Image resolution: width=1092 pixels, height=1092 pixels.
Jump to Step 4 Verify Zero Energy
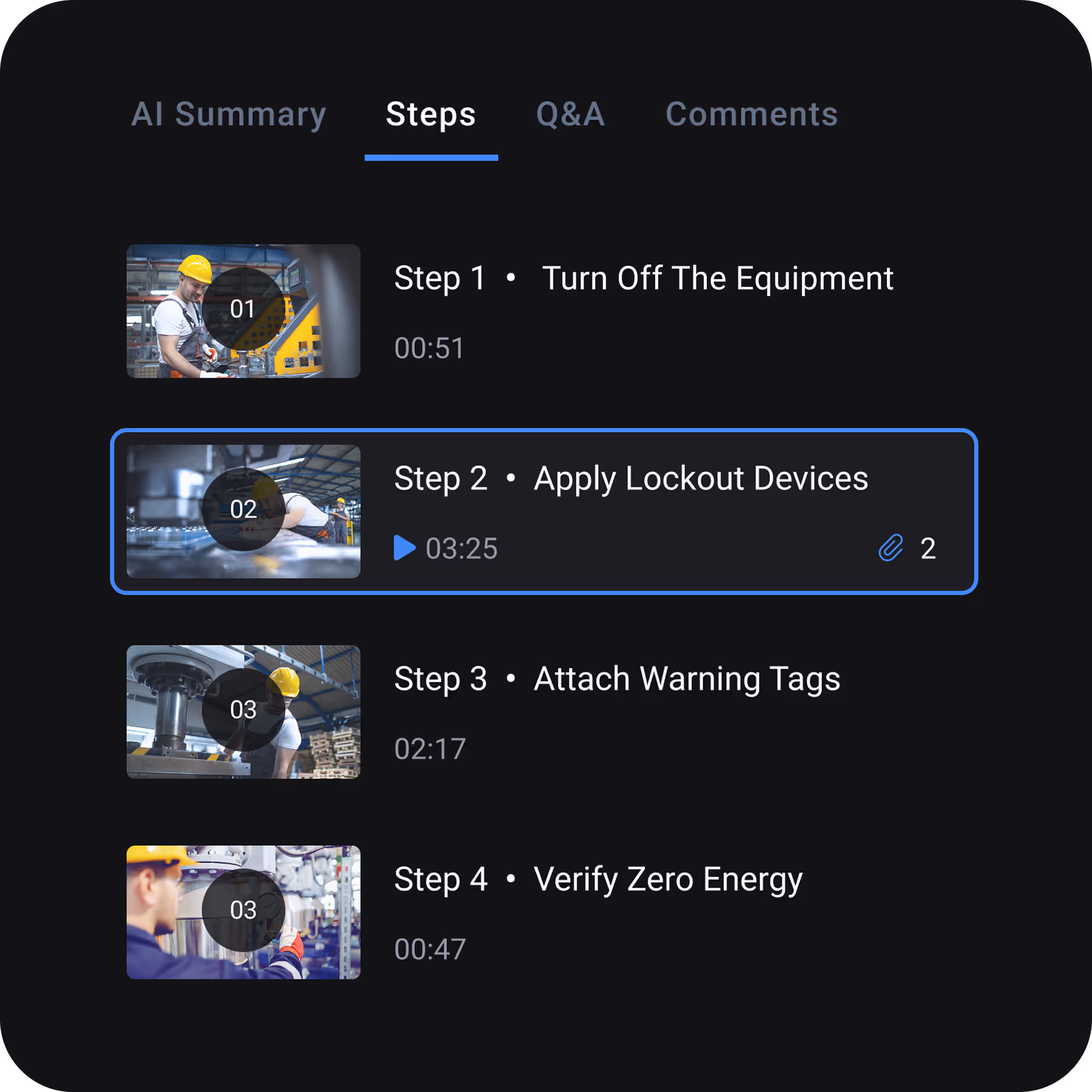(x=598, y=879)
